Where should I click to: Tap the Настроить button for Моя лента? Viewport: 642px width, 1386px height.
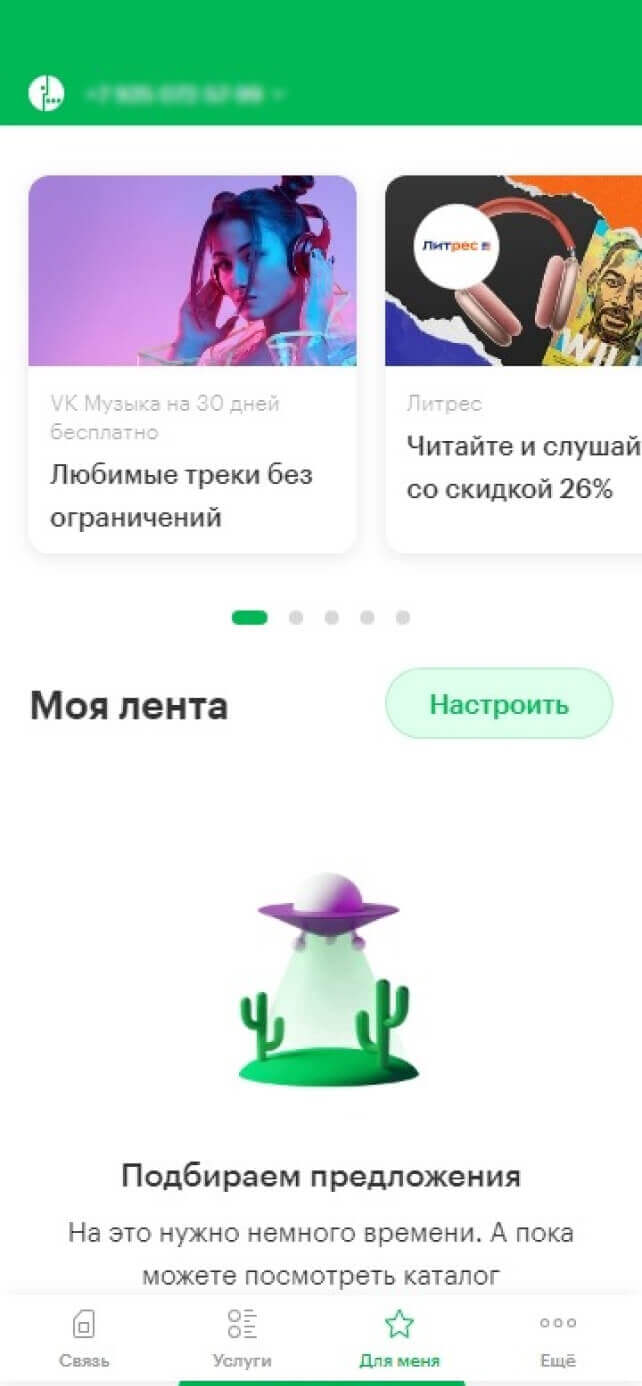click(x=498, y=704)
